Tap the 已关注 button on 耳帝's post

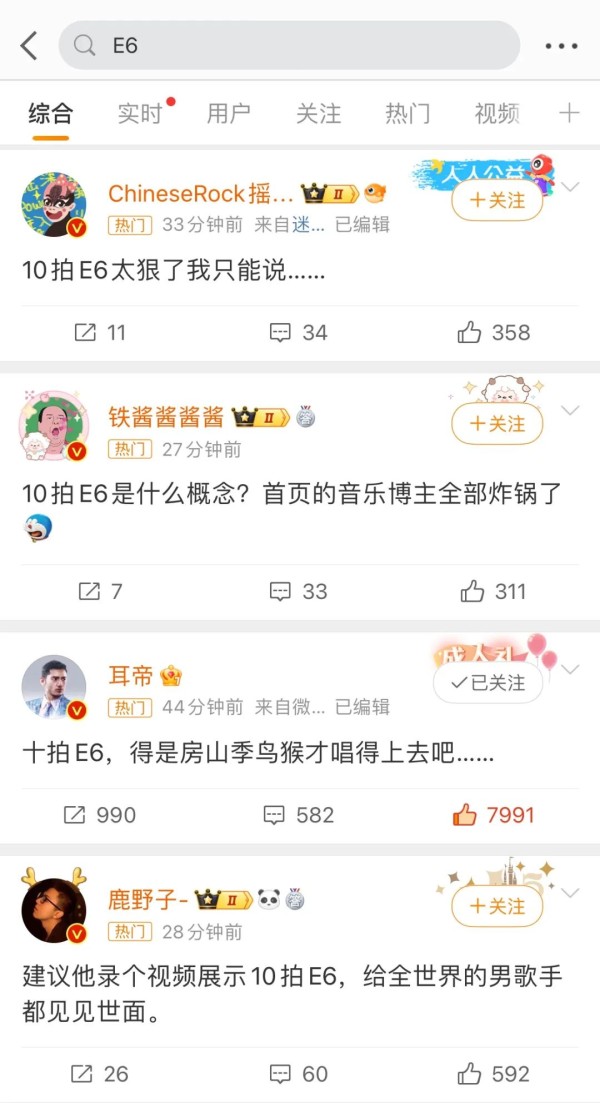click(x=488, y=683)
